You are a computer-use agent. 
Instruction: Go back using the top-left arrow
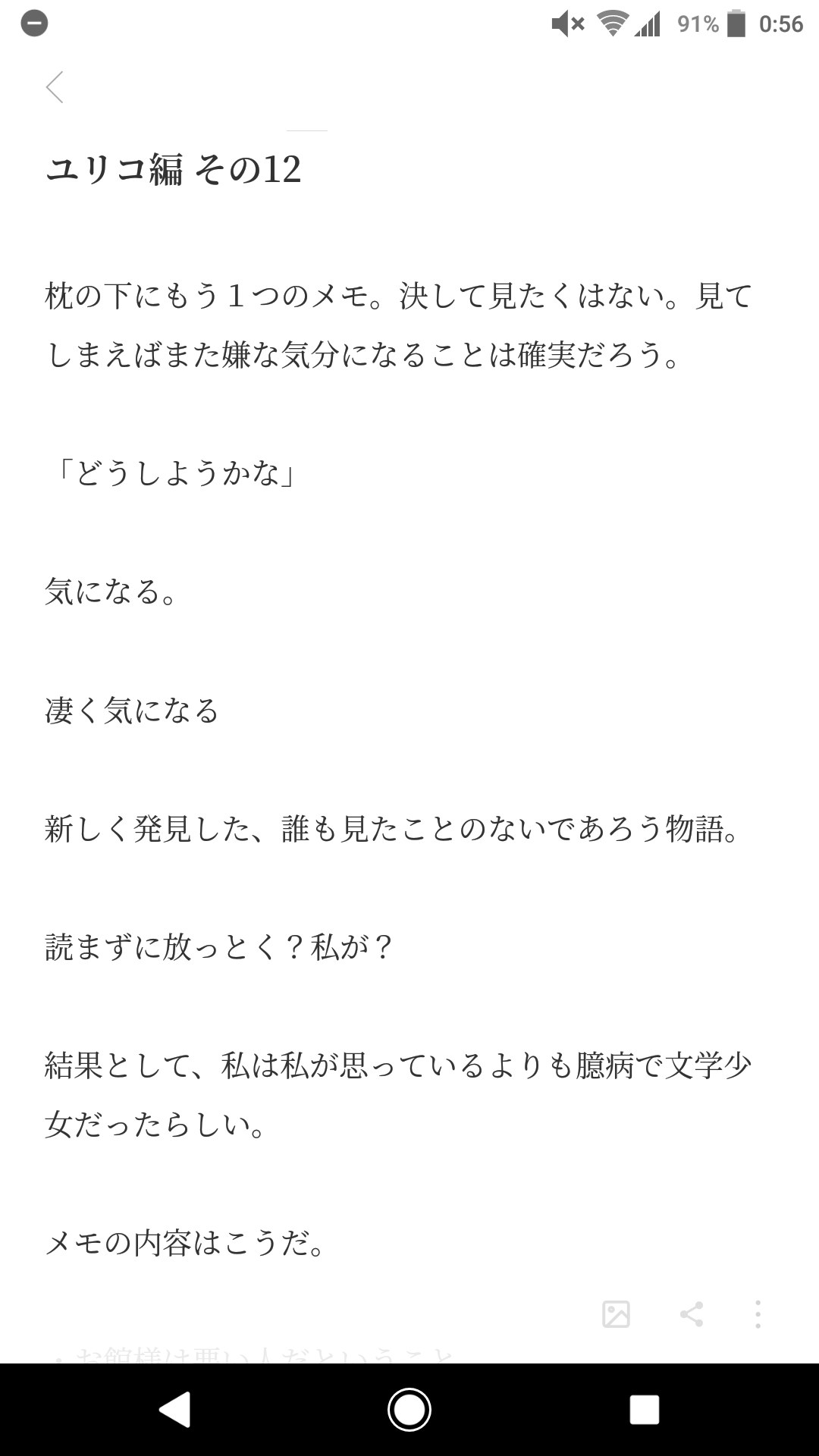(x=55, y=87)
